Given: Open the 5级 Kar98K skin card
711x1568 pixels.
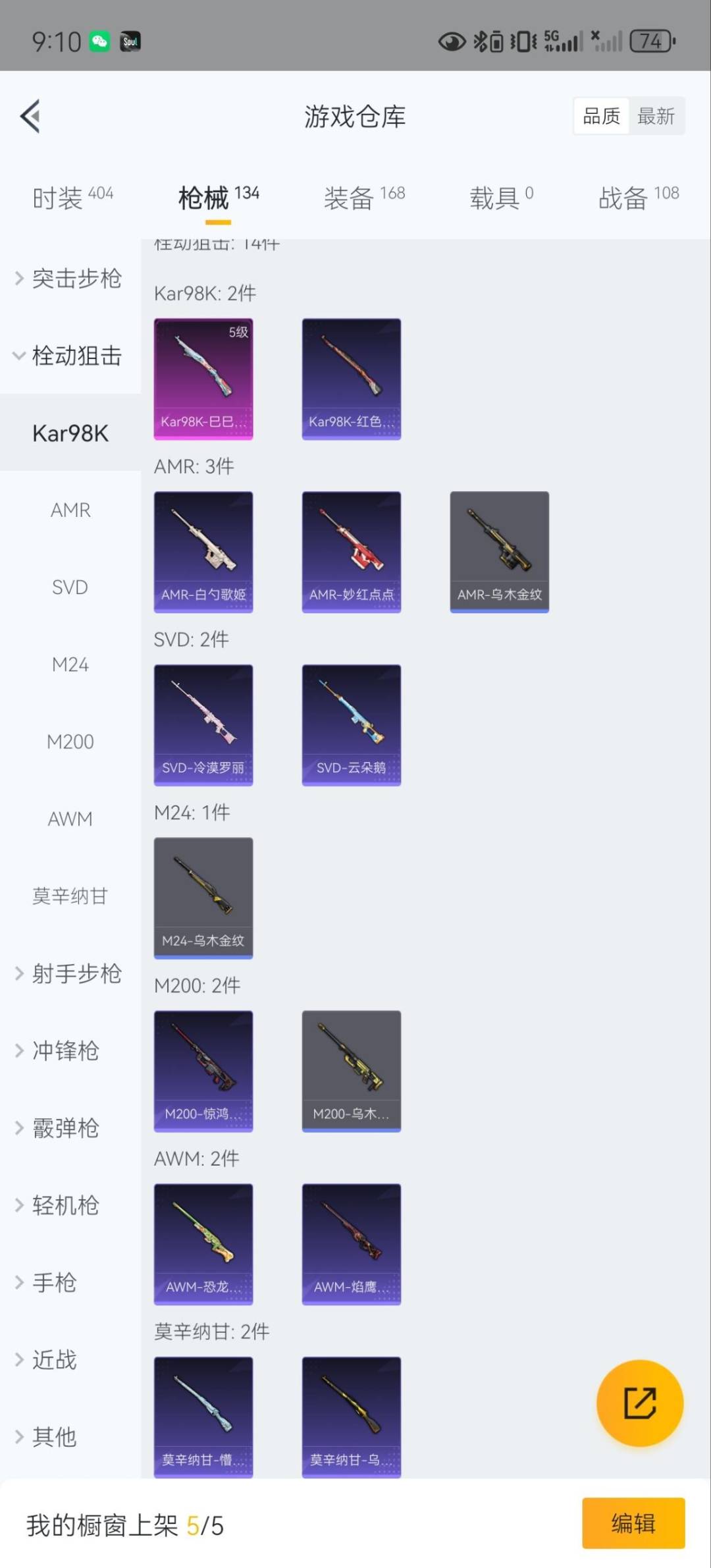Looking at the screenshot, I should 203,379.
